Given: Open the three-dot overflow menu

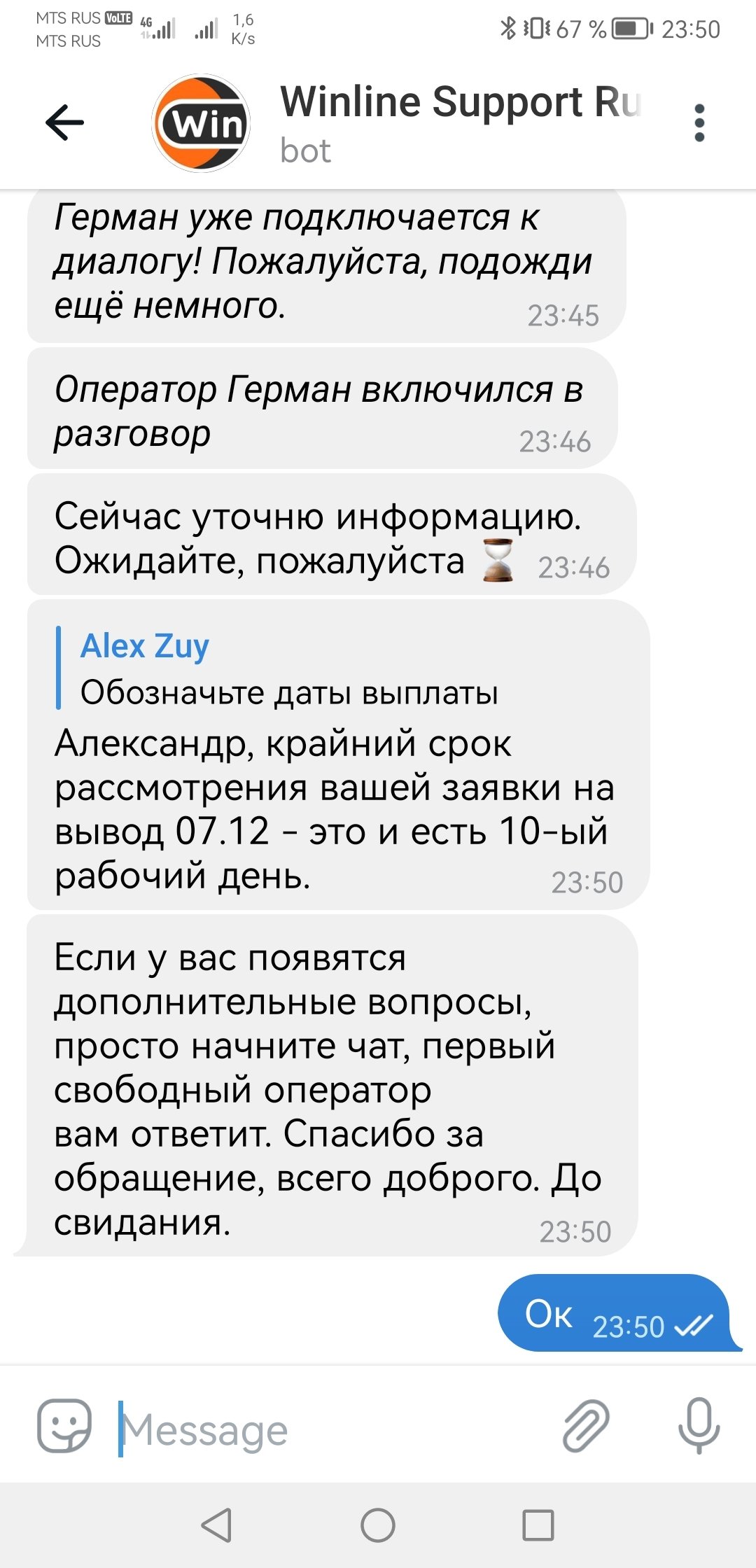Looking at the screenshot, I should 699,123.
